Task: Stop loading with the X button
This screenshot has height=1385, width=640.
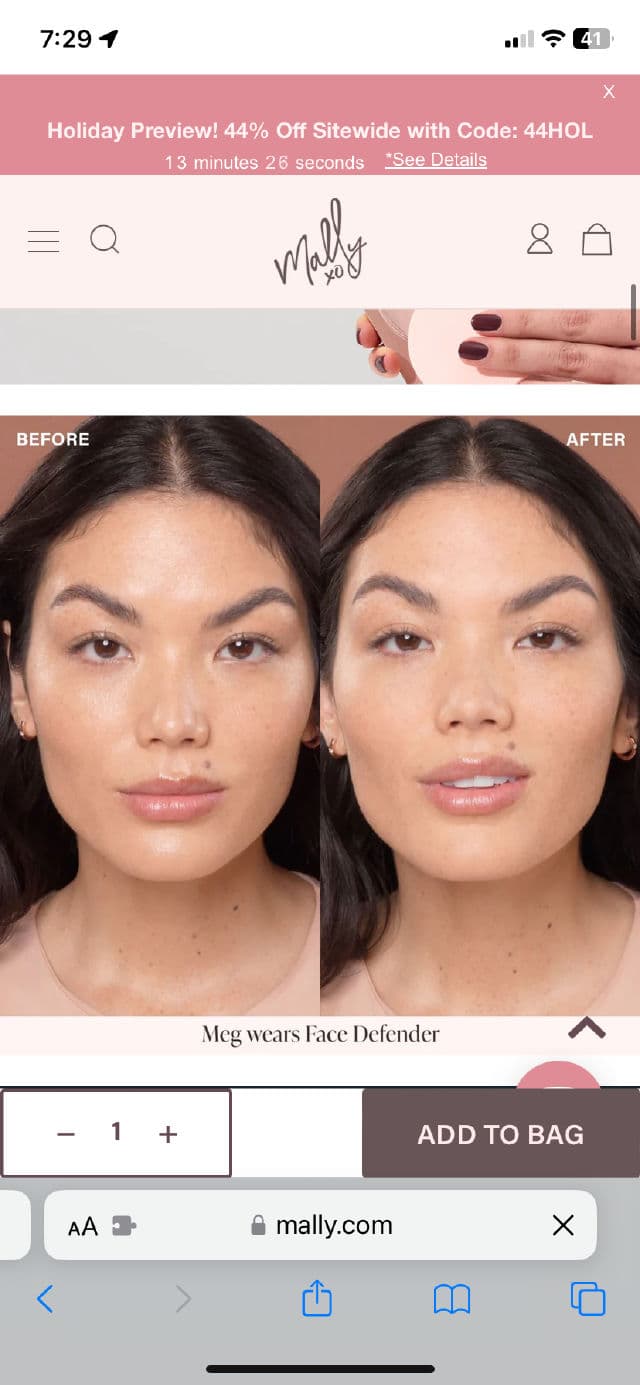Action: point(563,1225)
